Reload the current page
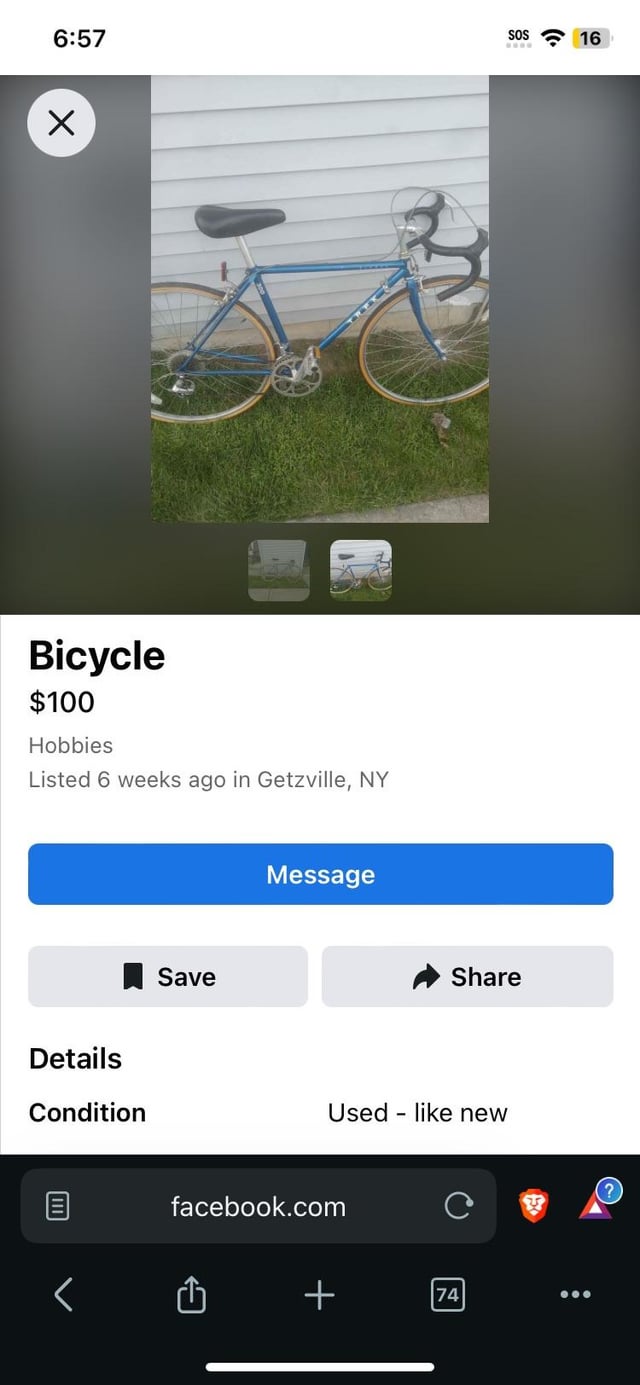 click(x=458, y=1207)
